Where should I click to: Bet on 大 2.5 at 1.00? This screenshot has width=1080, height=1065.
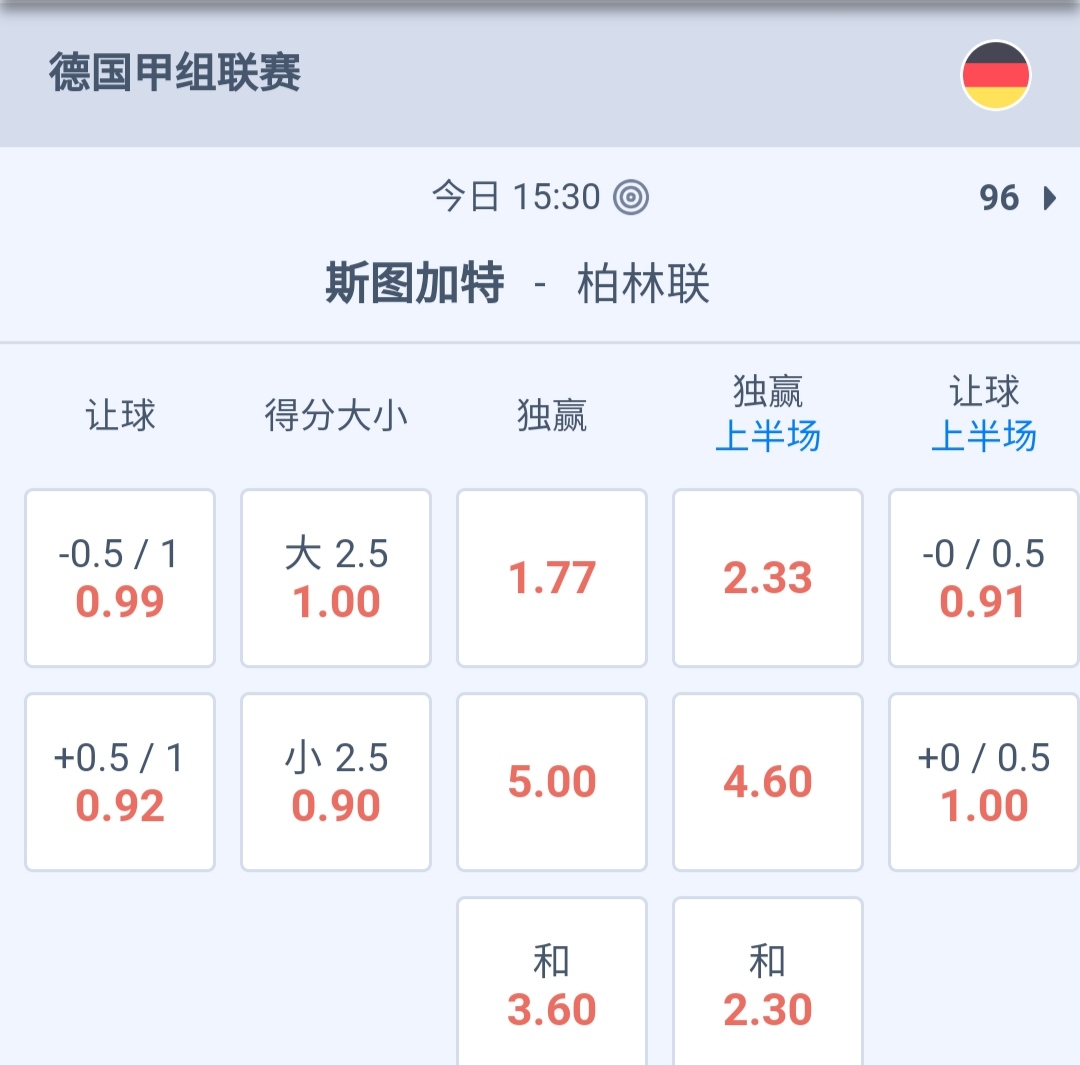tap(336, 578)
